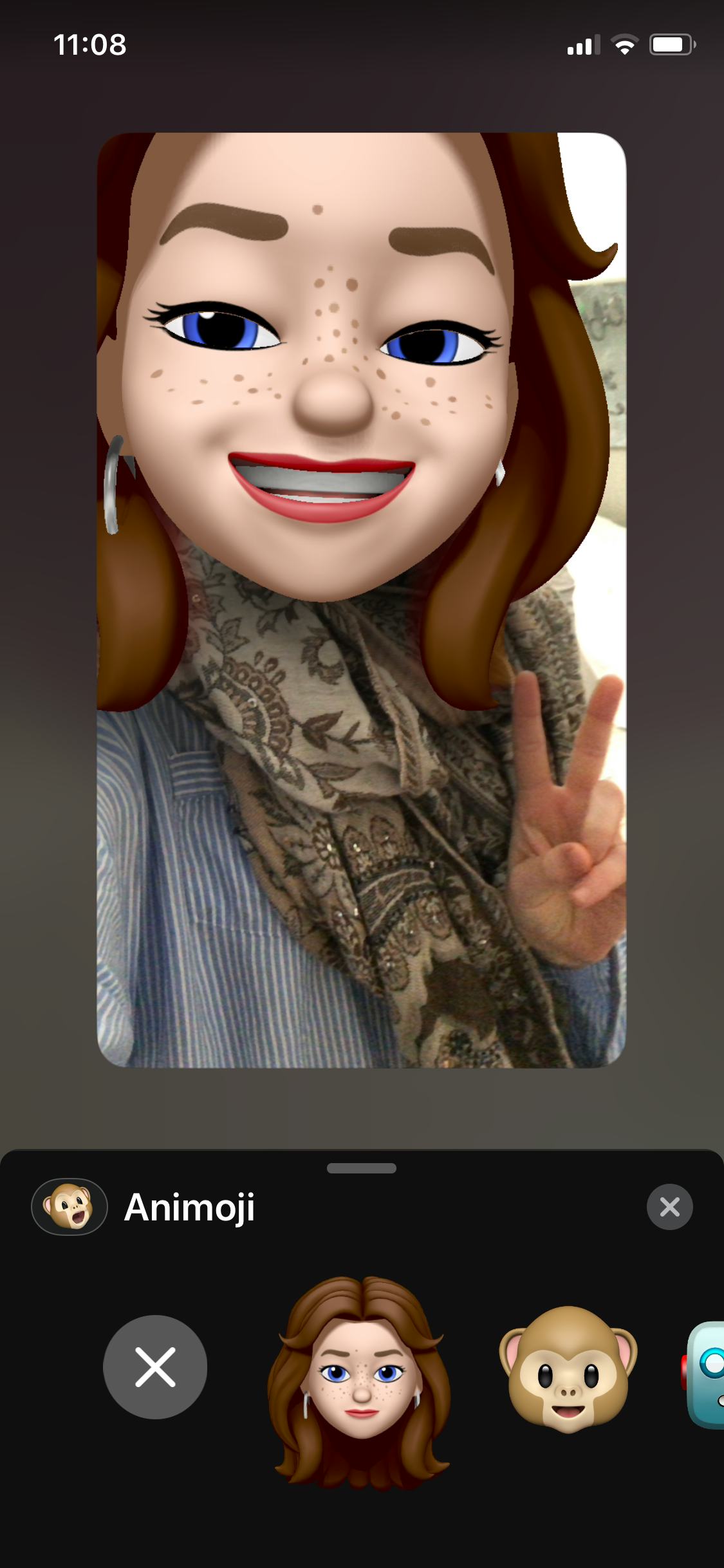Tap the 11:08 time in the status bar

pos(89,45)
